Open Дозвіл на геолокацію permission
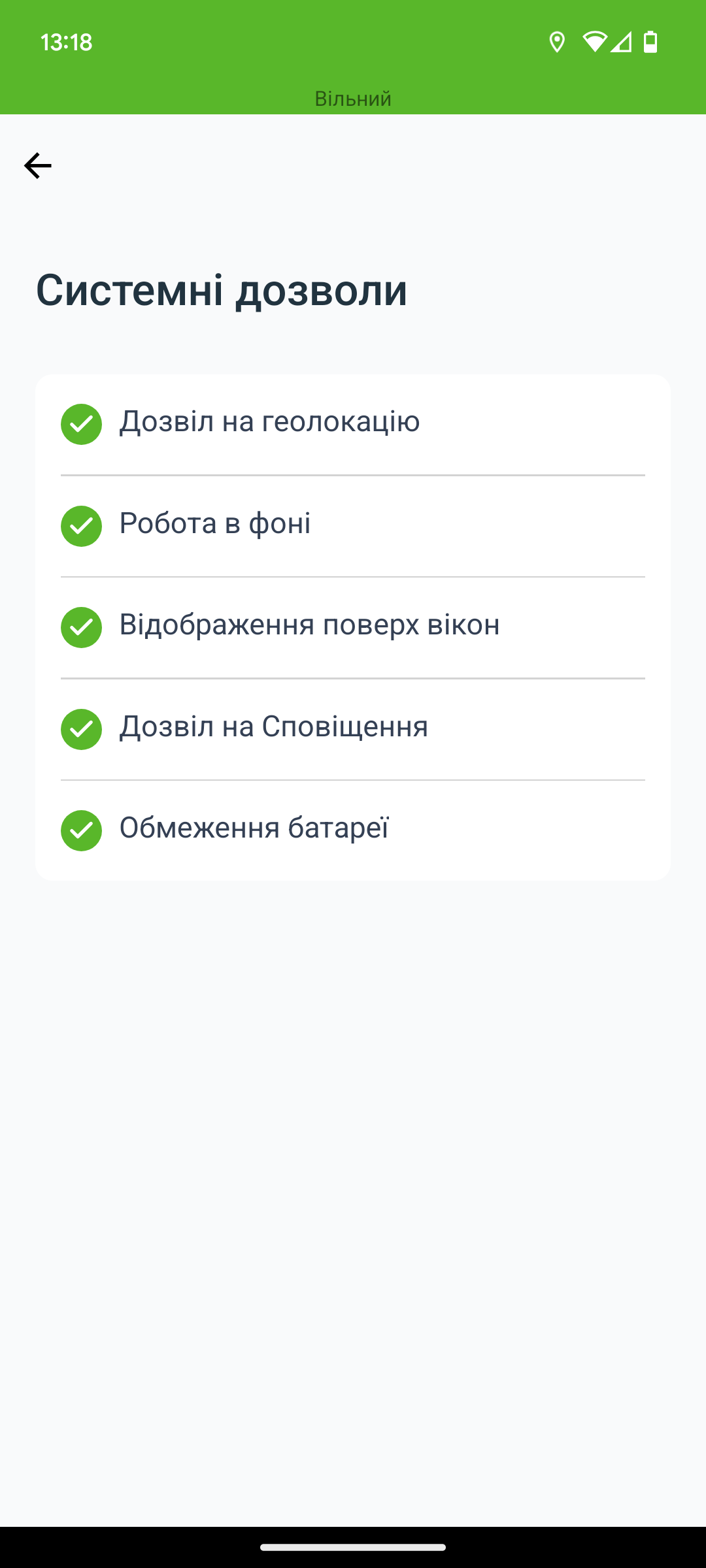 (353, 425)
